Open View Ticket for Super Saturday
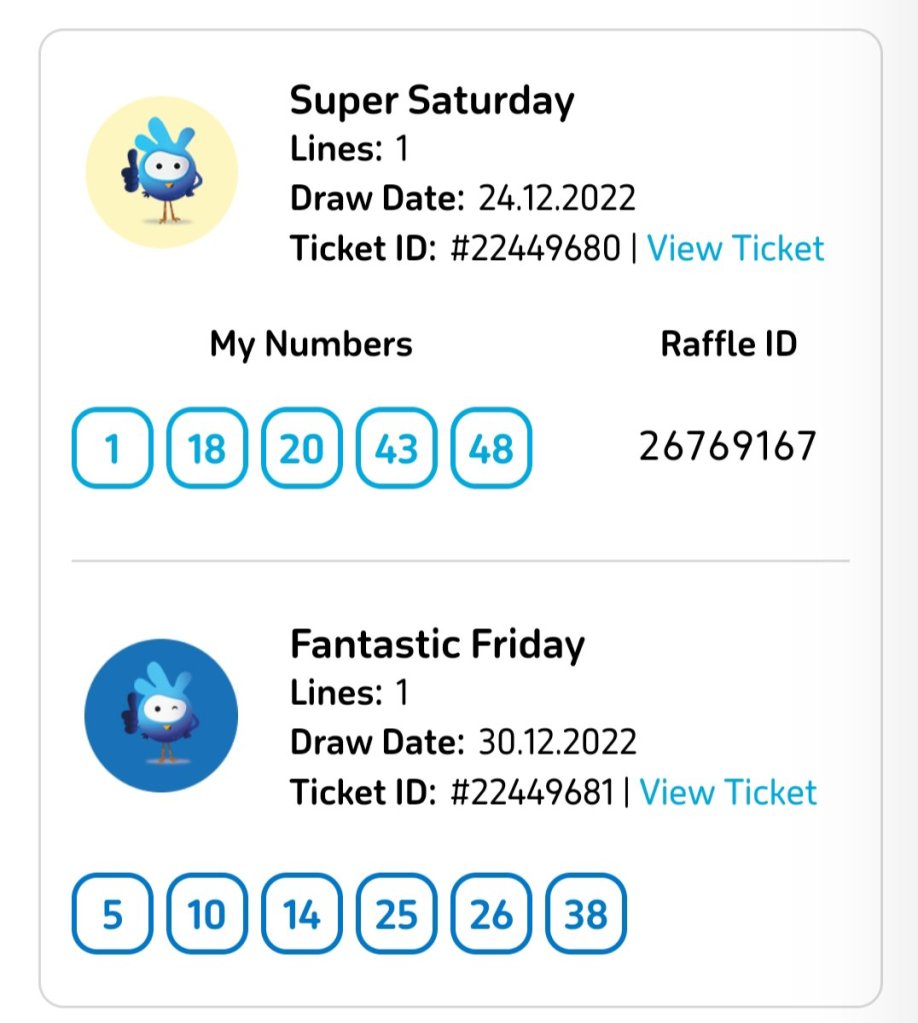The image size is (918, 1023). coord(735,248)
